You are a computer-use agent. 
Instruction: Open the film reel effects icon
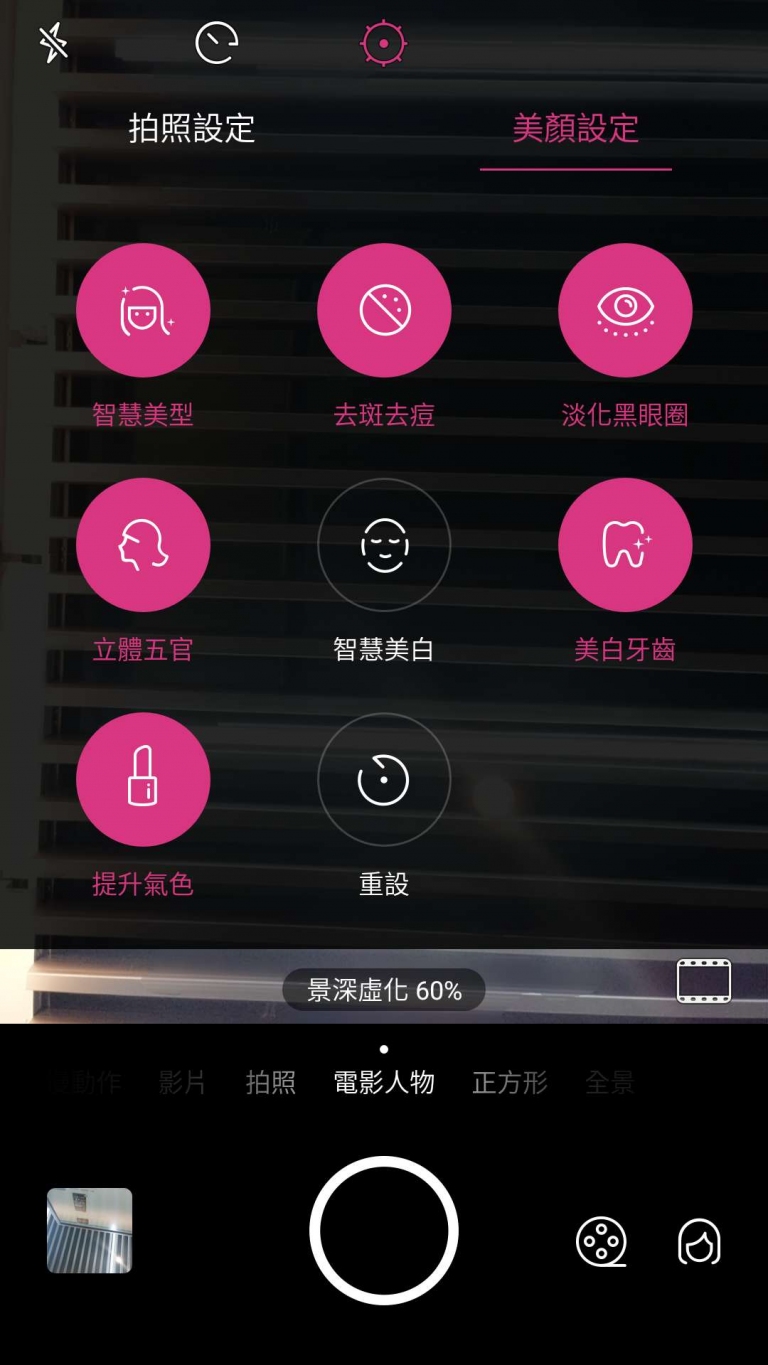point(601,1242)
